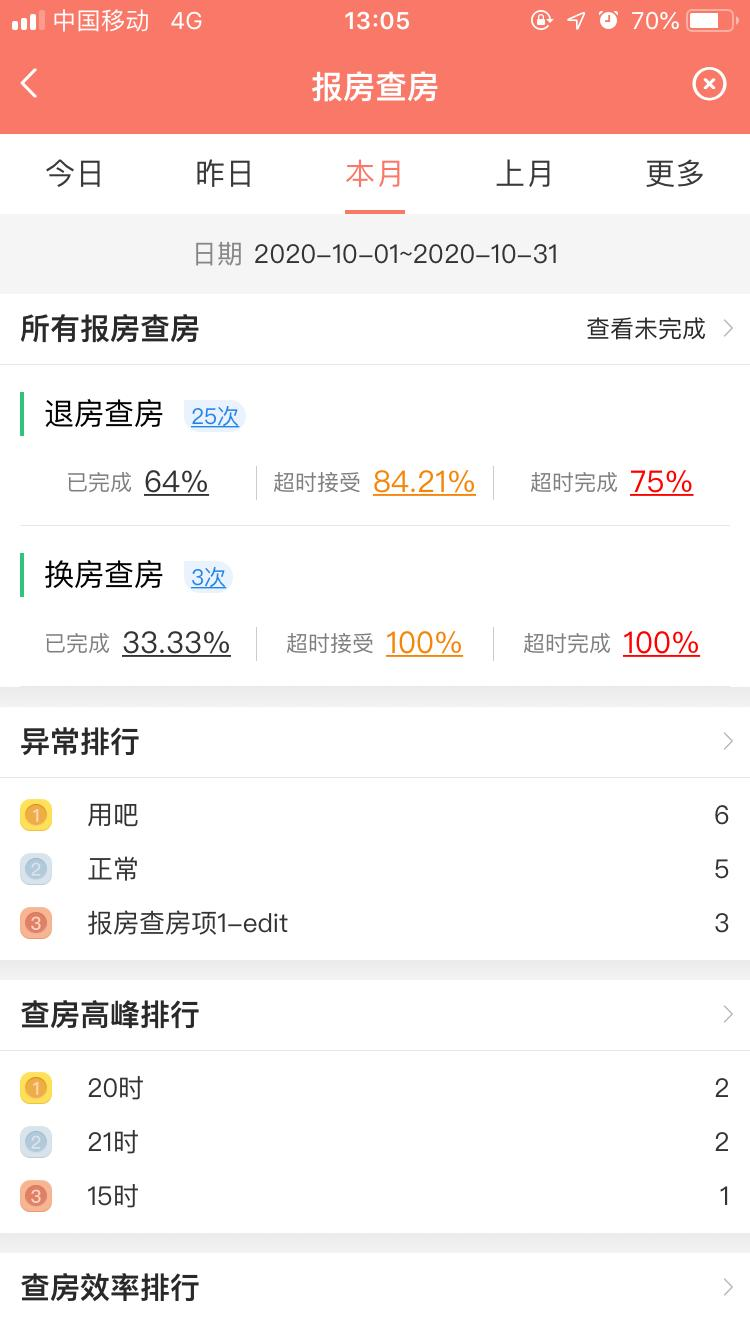Tap the 75% 超时完成 figure

pyautogui.click(x=661, y=482)
